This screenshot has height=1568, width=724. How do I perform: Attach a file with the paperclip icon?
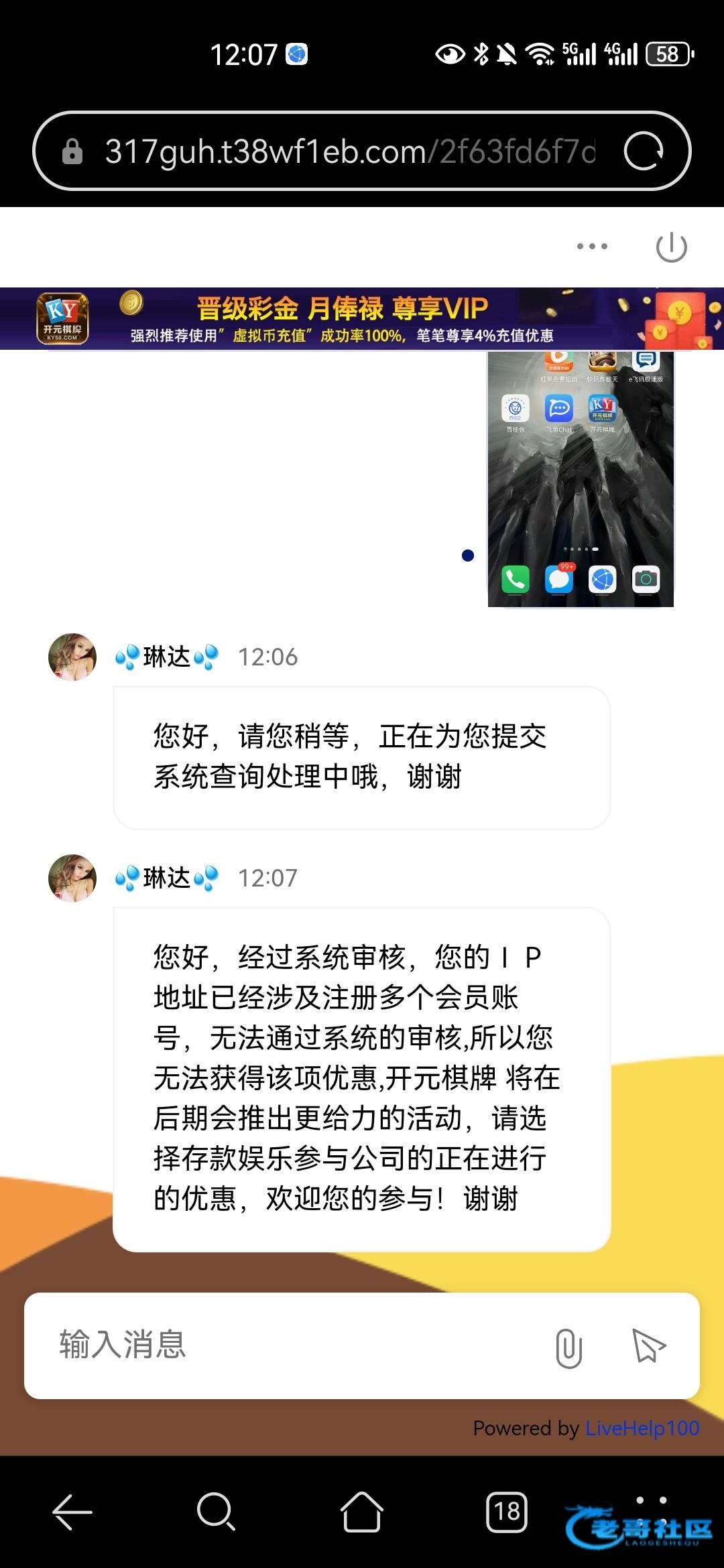568,1347
